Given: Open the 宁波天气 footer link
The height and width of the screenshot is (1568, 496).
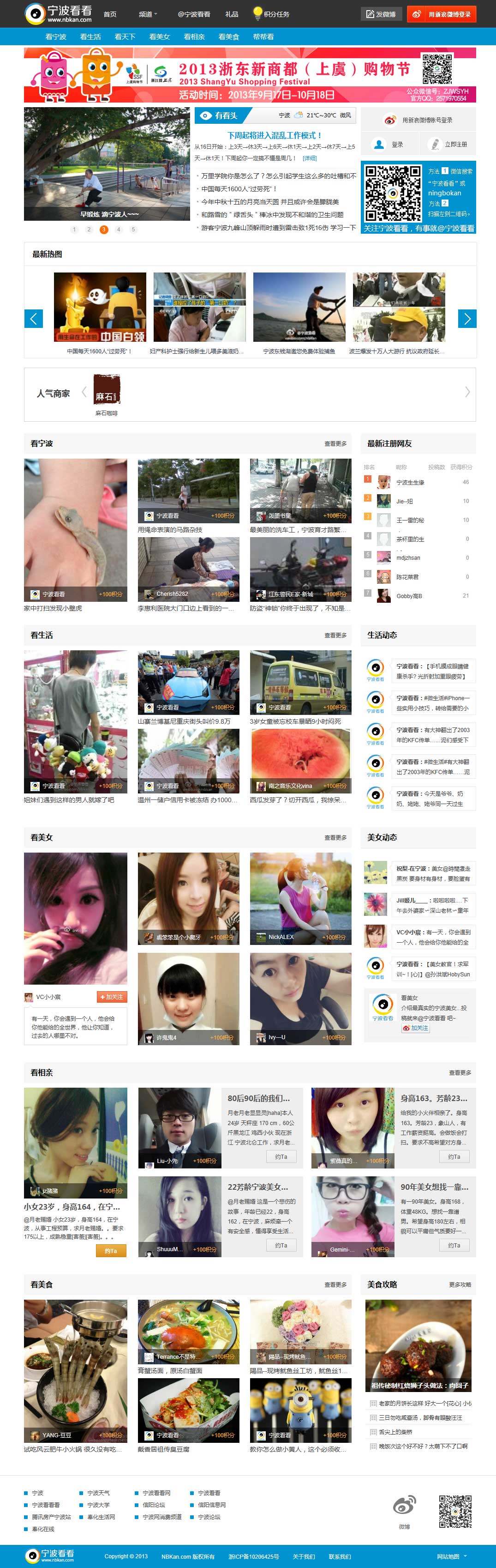Looking at the screenshot, I should pyautogui.click(x=98, y=1493).
